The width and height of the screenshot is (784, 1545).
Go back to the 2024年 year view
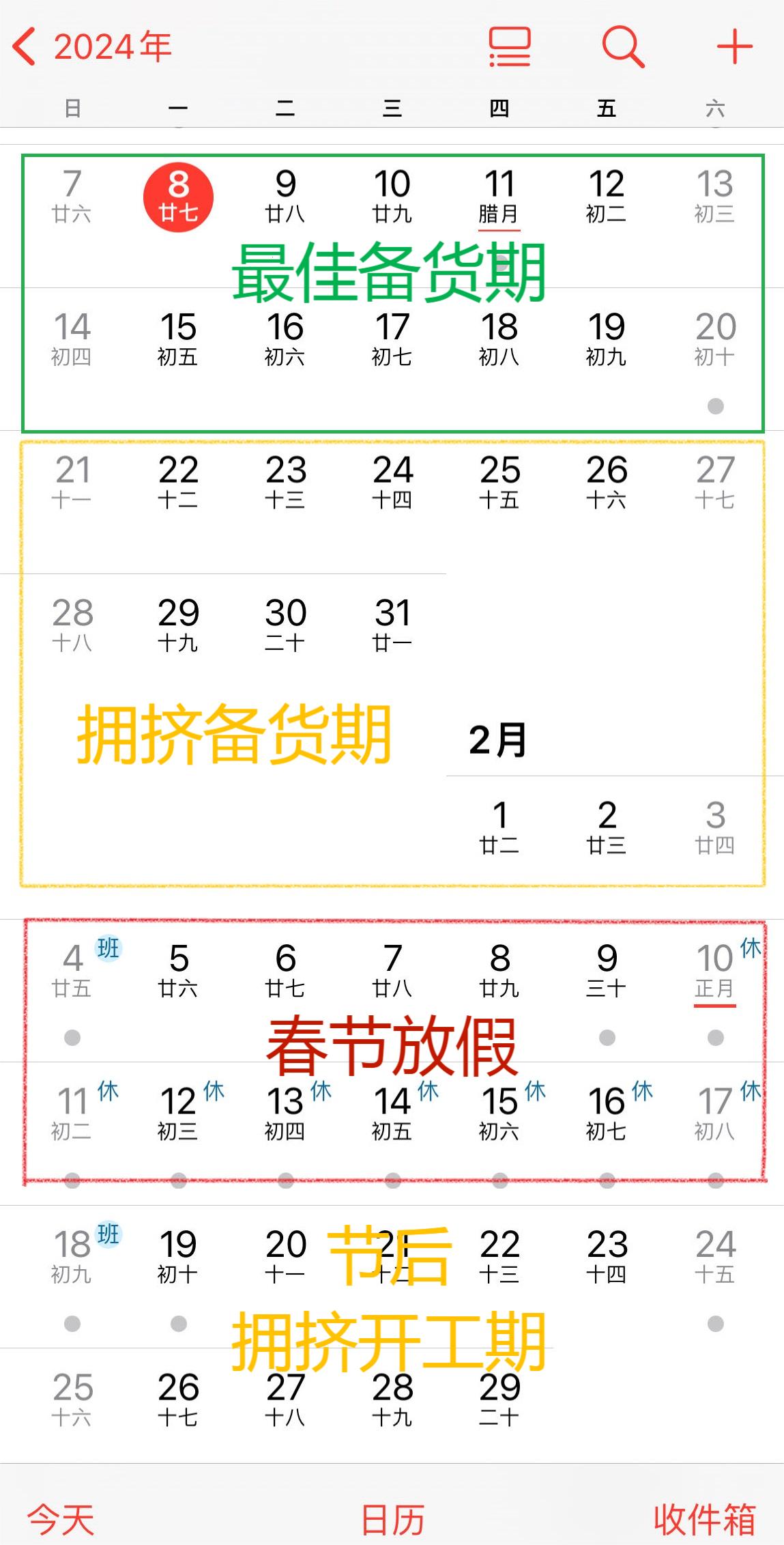pos(92,46)
